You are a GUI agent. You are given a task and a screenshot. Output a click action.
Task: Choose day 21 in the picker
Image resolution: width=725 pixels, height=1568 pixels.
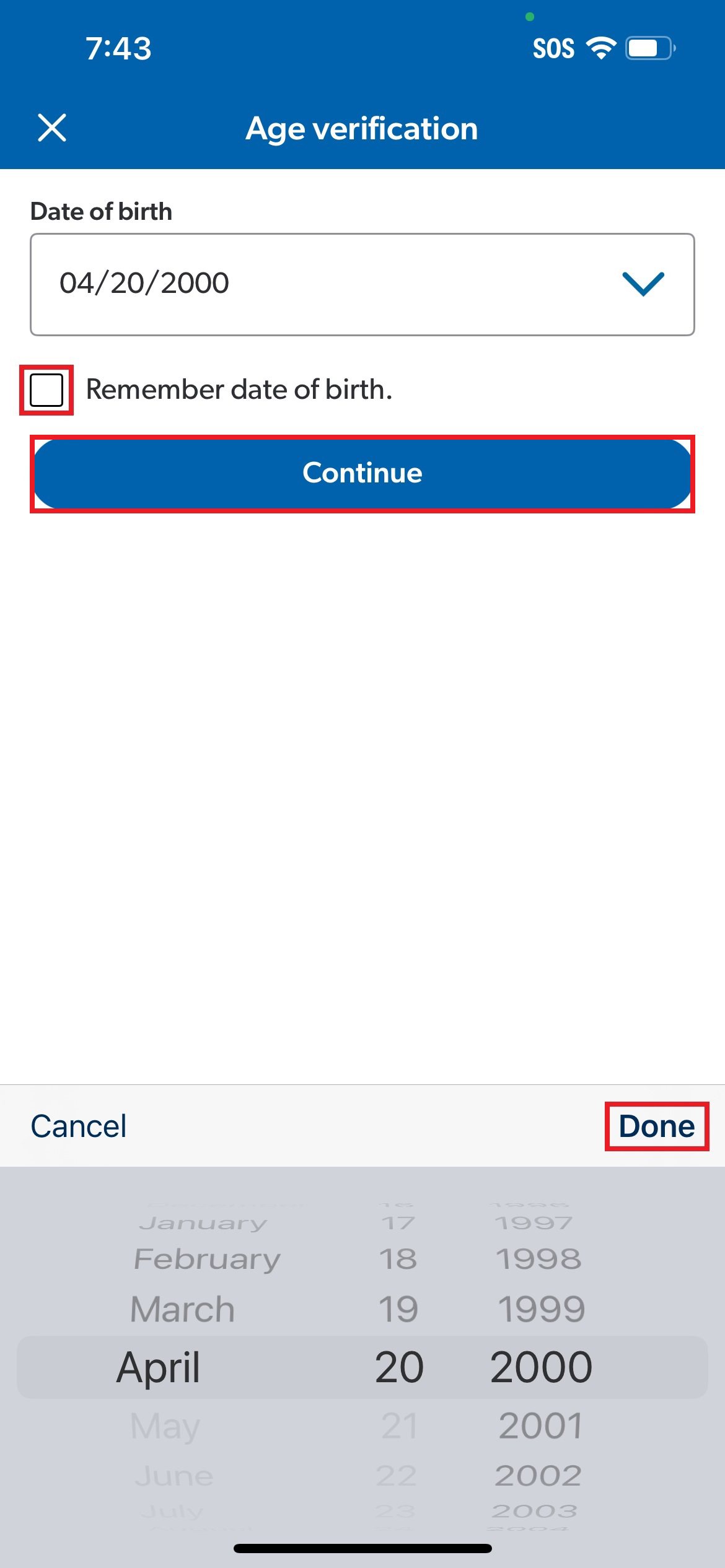pos(398,1426)
